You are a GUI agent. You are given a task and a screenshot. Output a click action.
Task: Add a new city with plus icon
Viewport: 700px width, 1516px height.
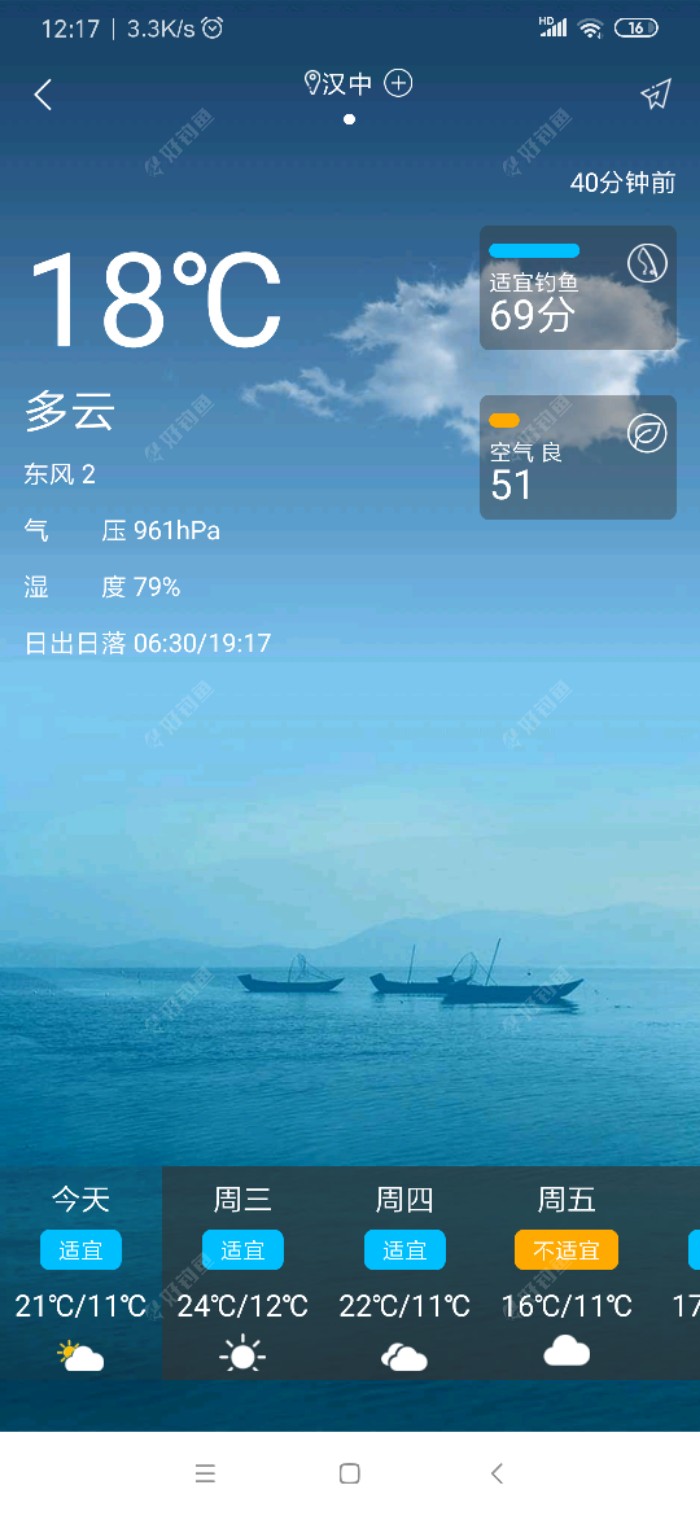398,83
